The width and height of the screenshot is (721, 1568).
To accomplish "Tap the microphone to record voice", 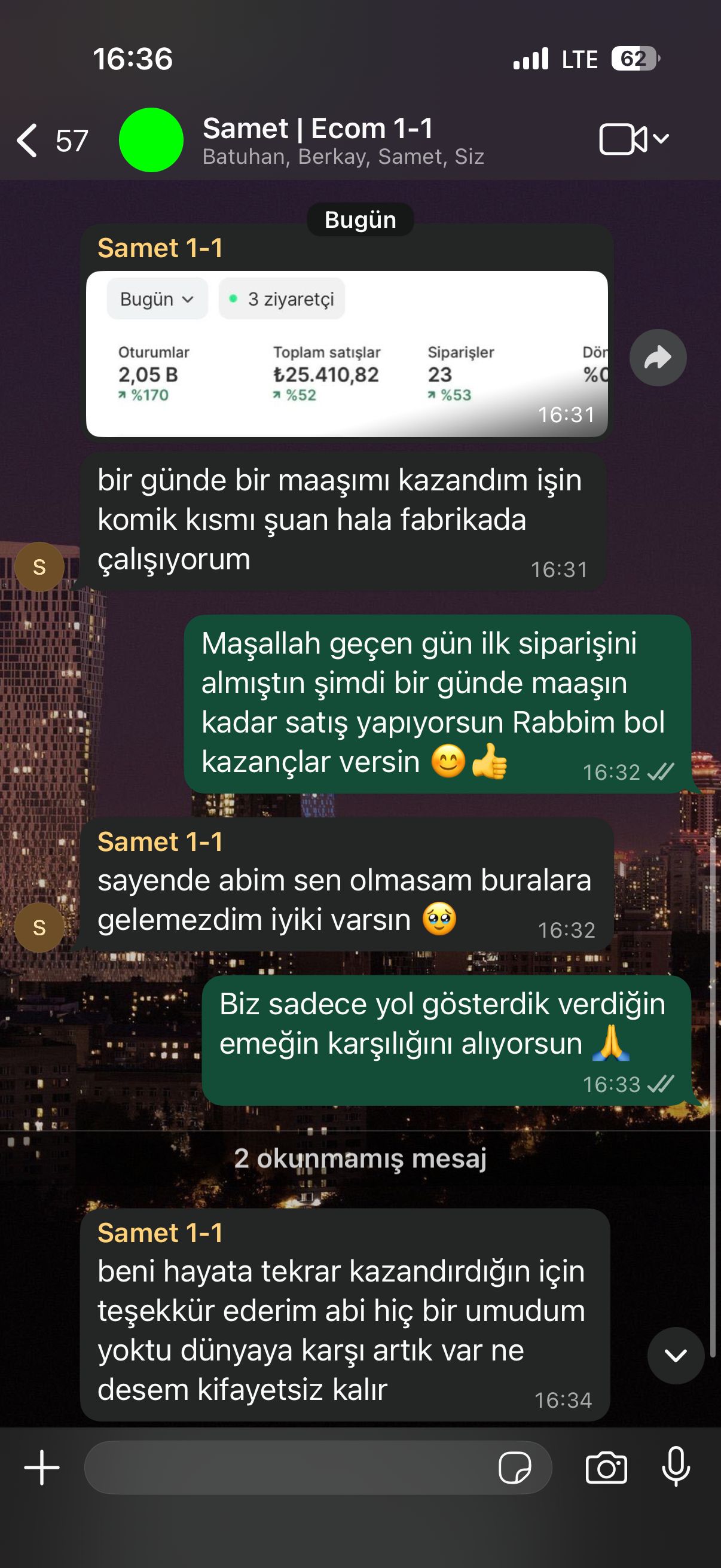I will click(676, 1468).
